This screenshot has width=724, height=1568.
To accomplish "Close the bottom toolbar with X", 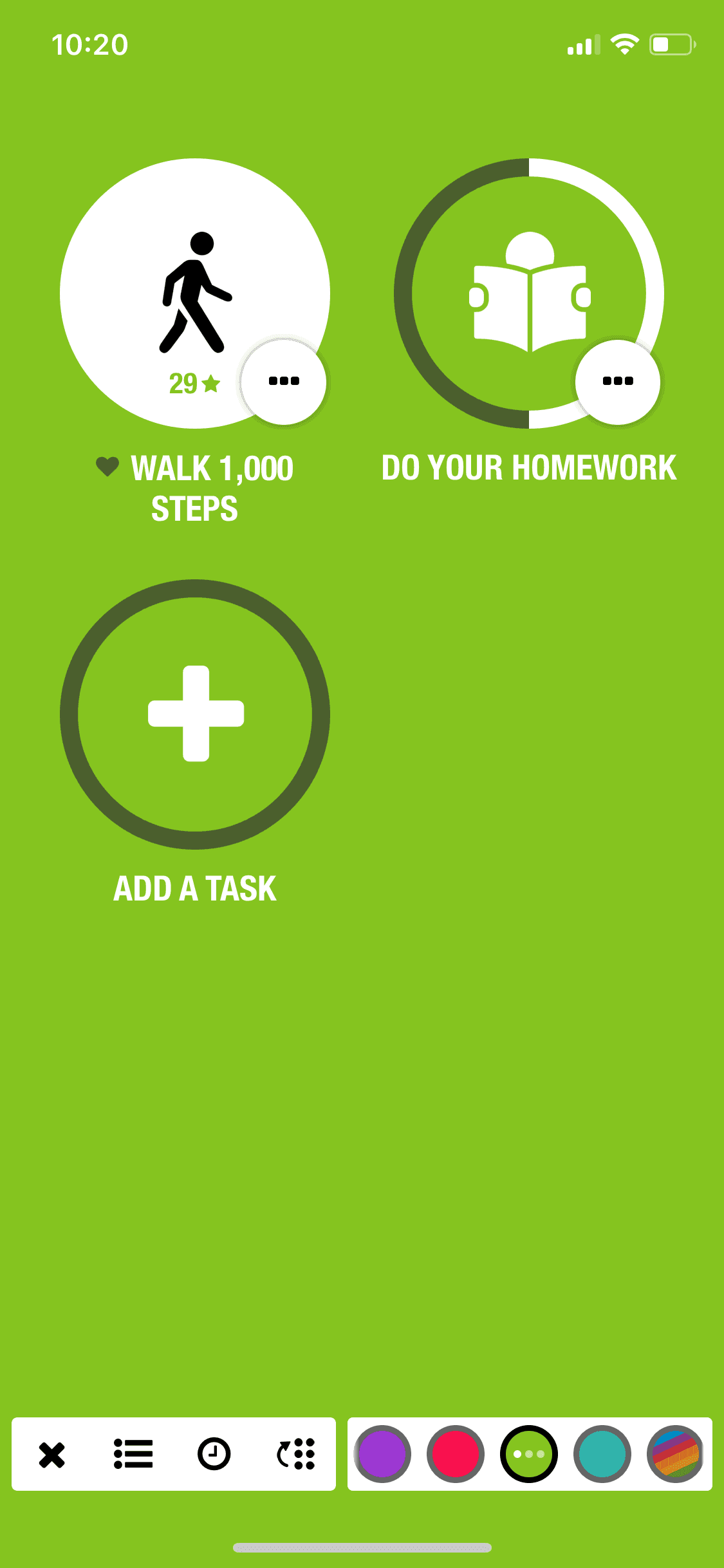I will (52, 1455).
